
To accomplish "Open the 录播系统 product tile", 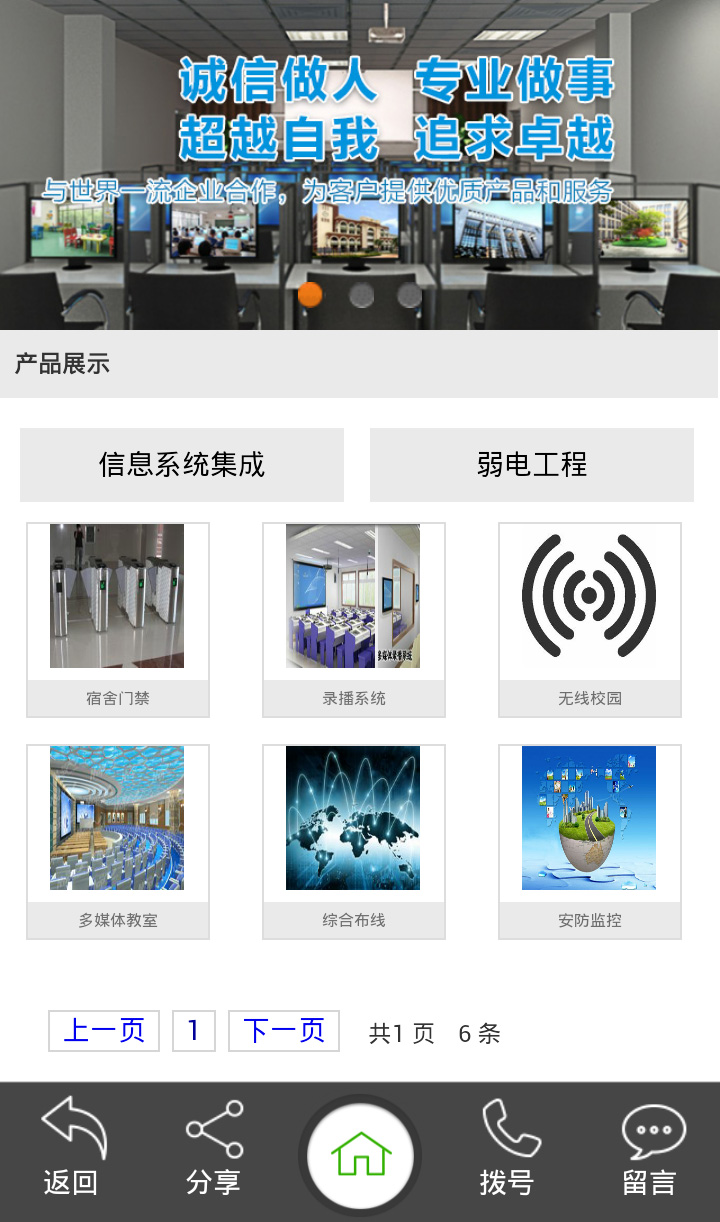I will 354,619.
